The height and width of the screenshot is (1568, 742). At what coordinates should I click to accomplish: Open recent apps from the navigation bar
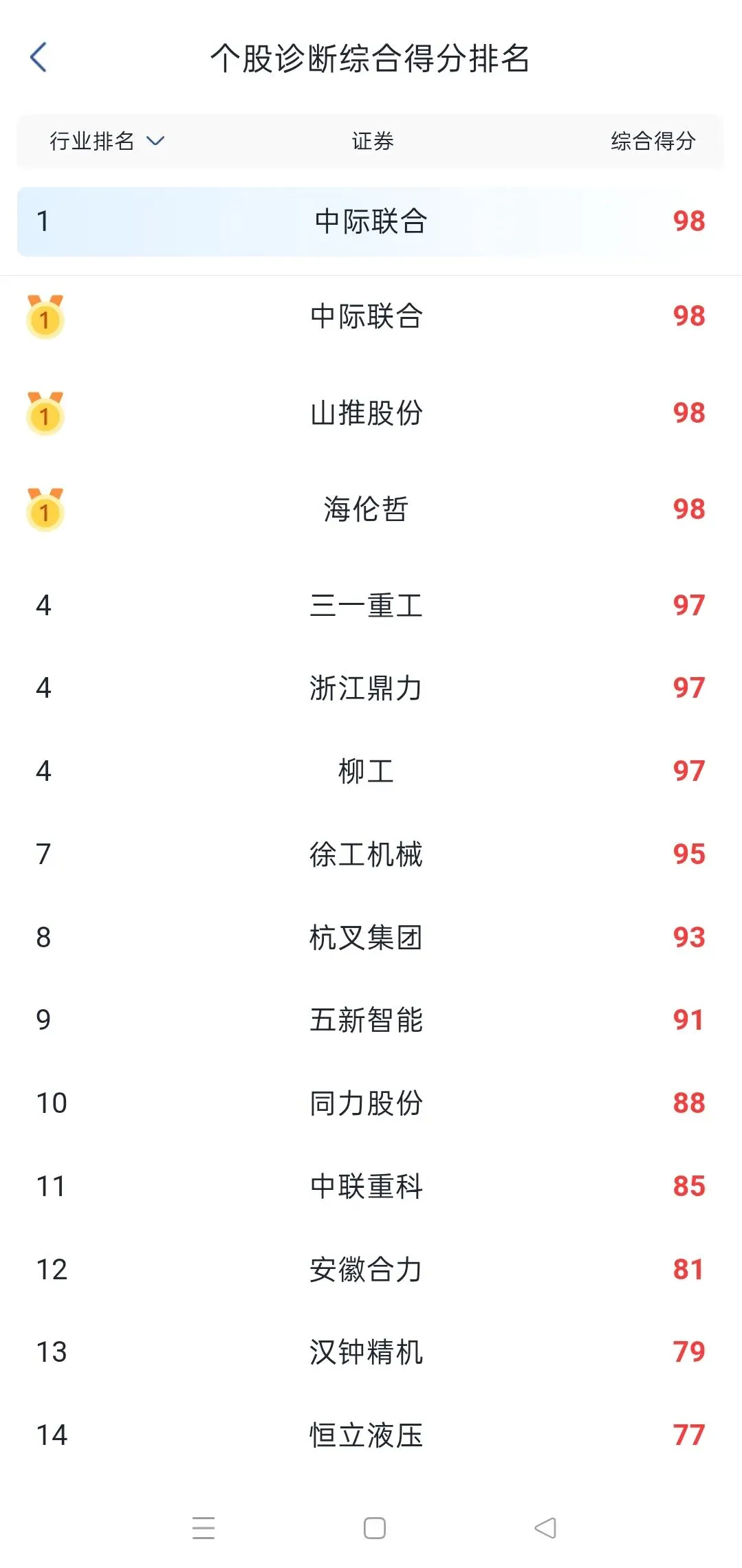coord(204,1528)
